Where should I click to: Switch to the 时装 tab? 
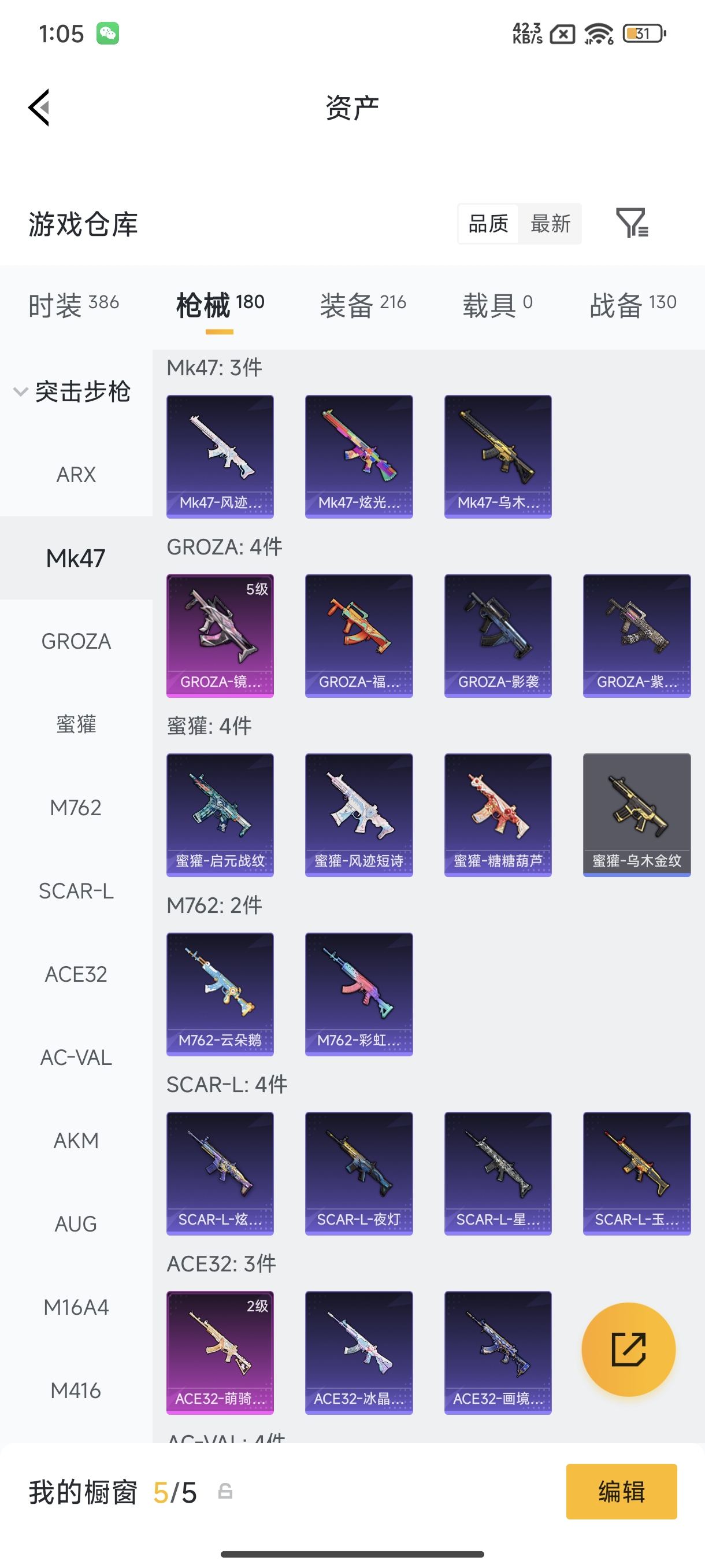click(x=73, y=304)
